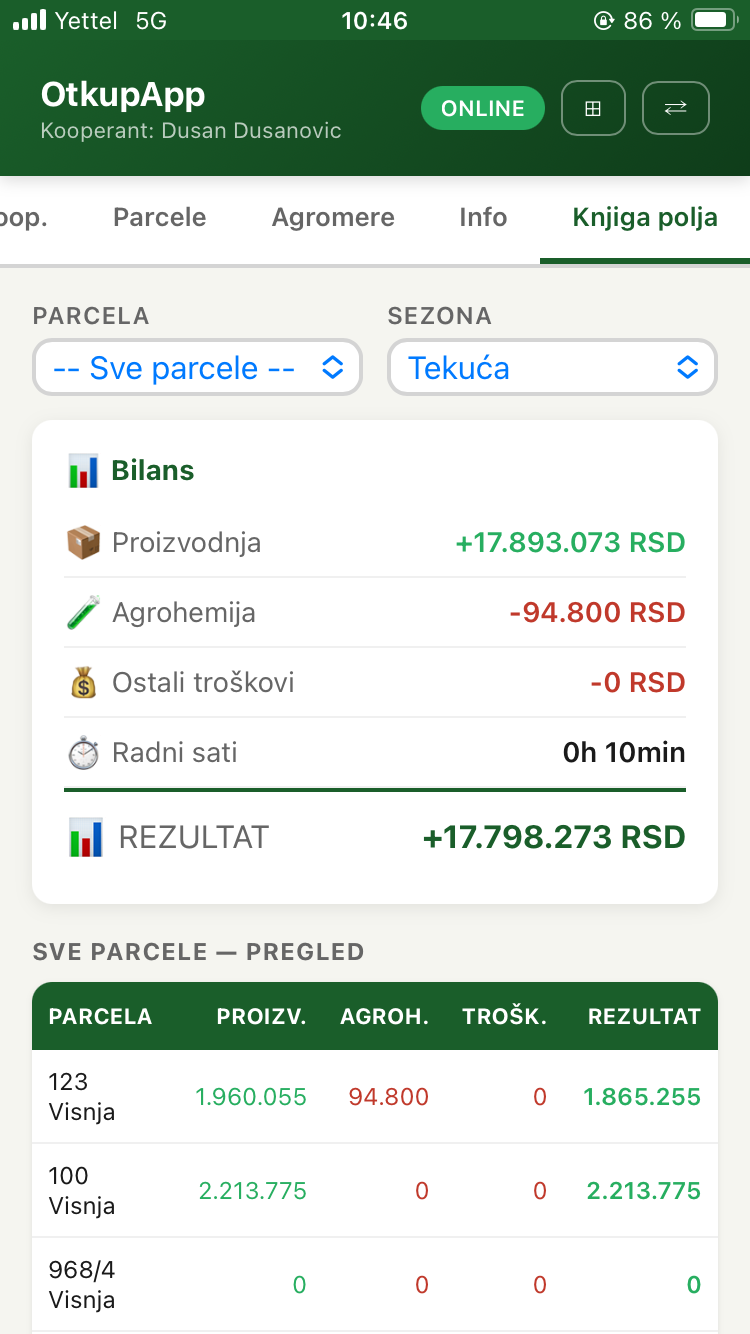This screenshot has width=750, height=1334.
Task: Tap the Info tab label
Action: click(x=483, y=217)
